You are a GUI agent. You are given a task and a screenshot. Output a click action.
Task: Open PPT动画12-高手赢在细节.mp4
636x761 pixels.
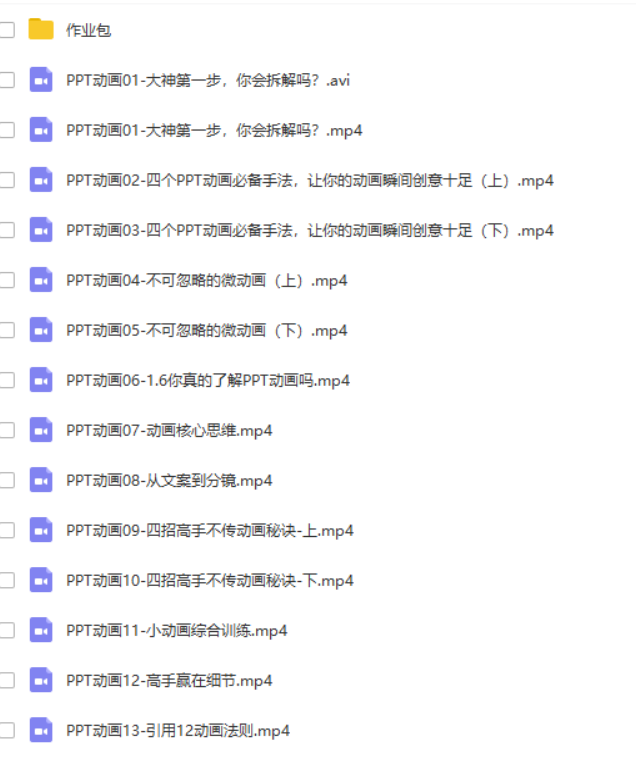point(169,680)
